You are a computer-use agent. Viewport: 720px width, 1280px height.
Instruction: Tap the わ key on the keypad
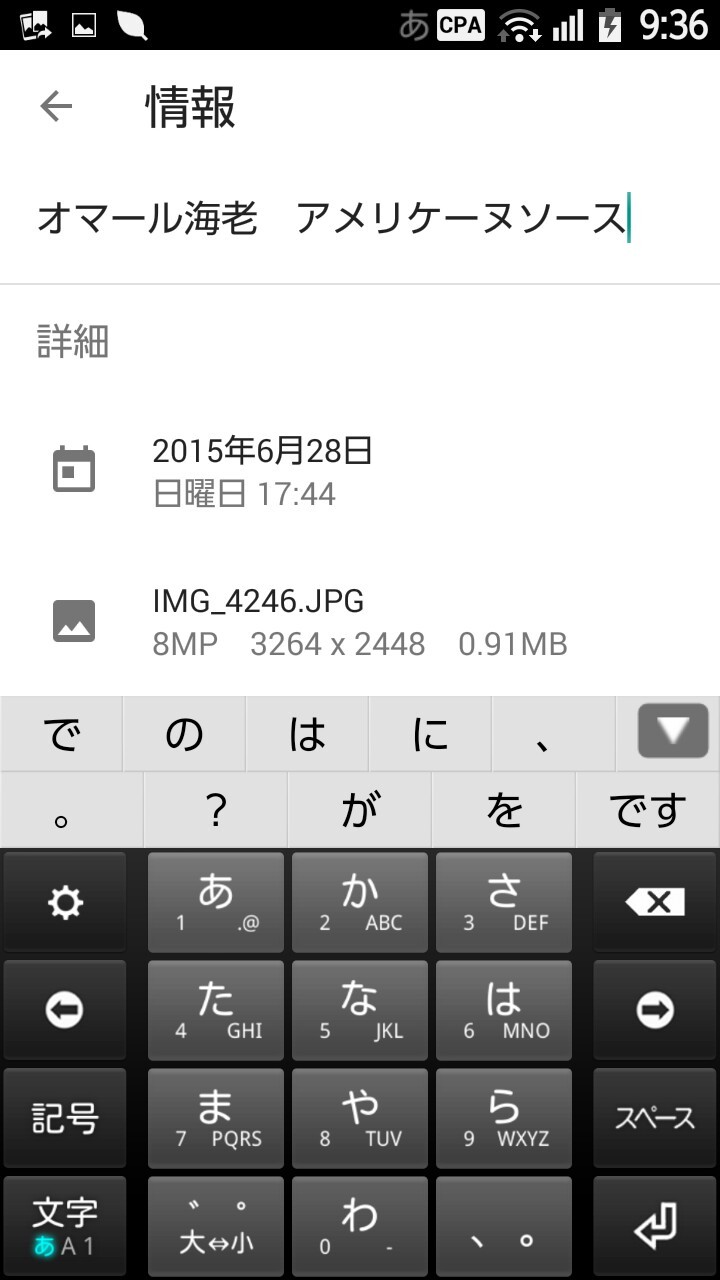360,1226
